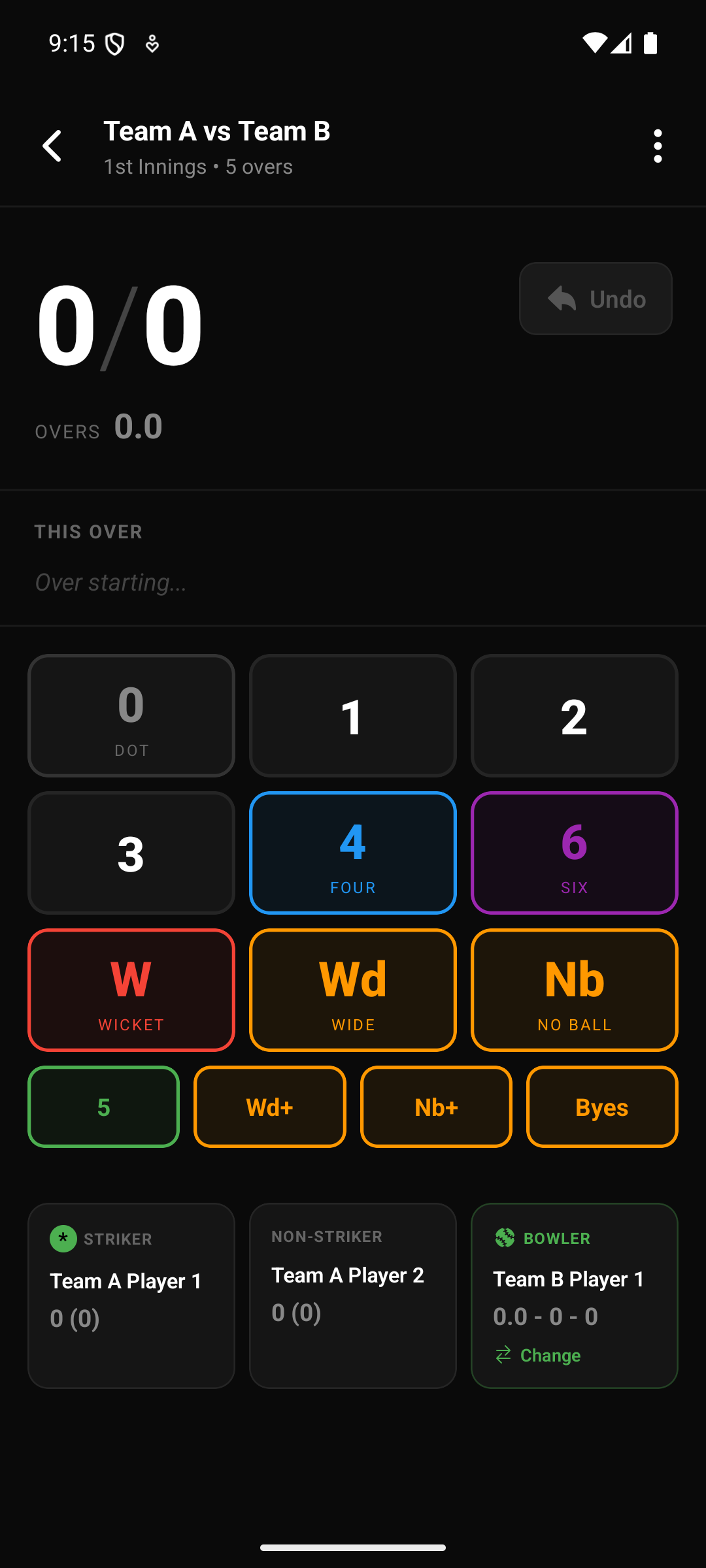Open the overflow menu

pyautogui.click(x=658, y=146)
